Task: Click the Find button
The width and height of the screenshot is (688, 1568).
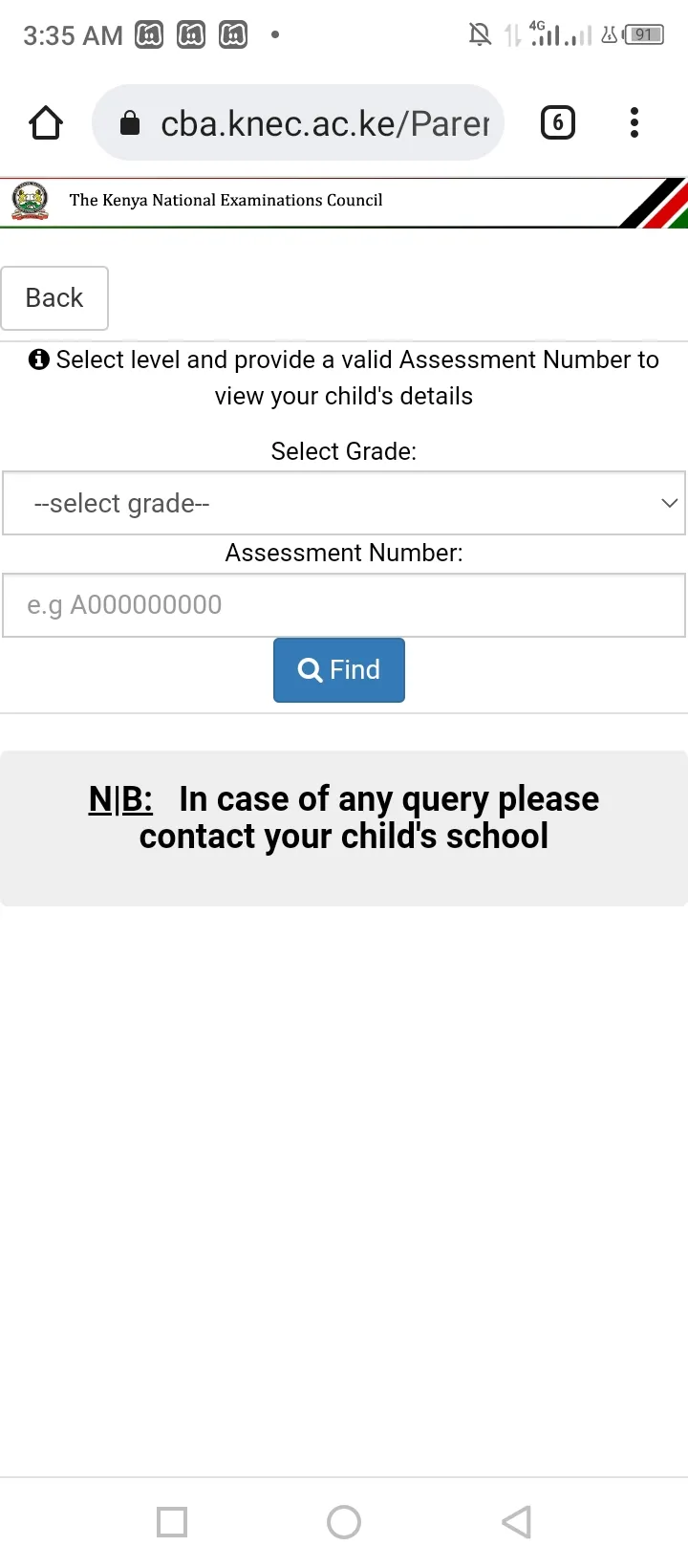Action: click(x=339, y=669)
